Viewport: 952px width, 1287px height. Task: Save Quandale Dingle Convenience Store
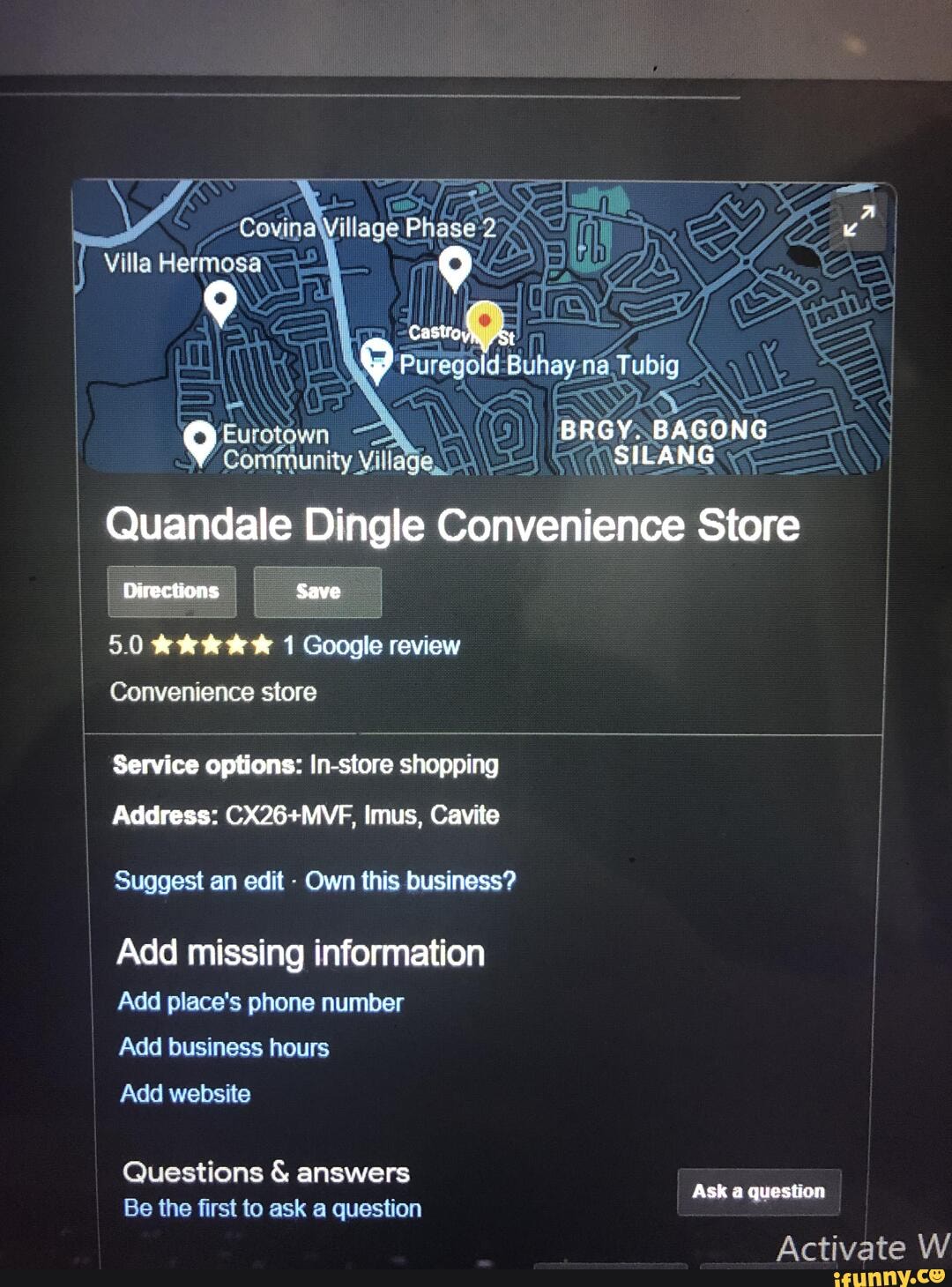pos(318,592)
